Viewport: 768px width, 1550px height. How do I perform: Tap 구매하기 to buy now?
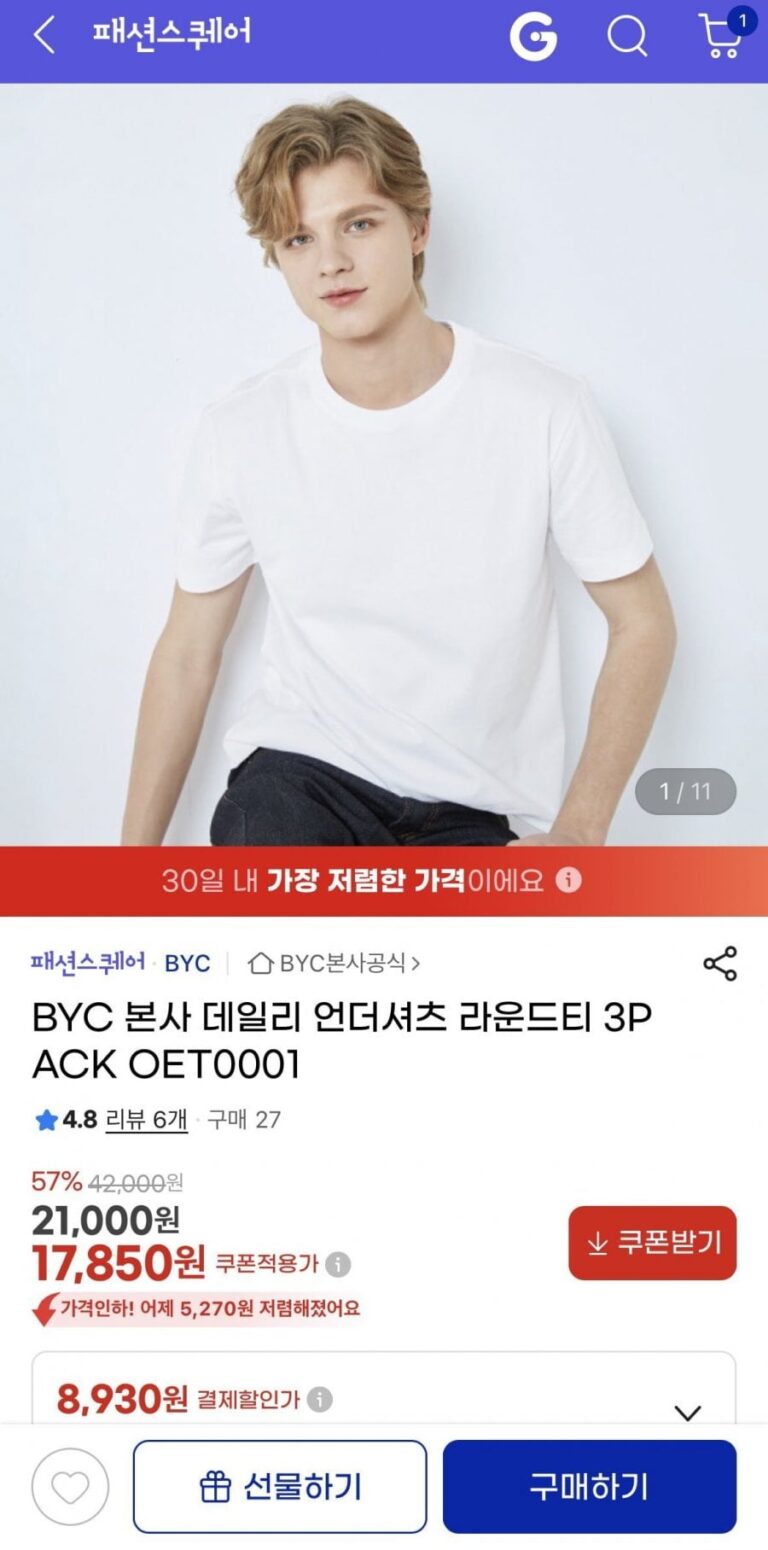[589, 1487]
